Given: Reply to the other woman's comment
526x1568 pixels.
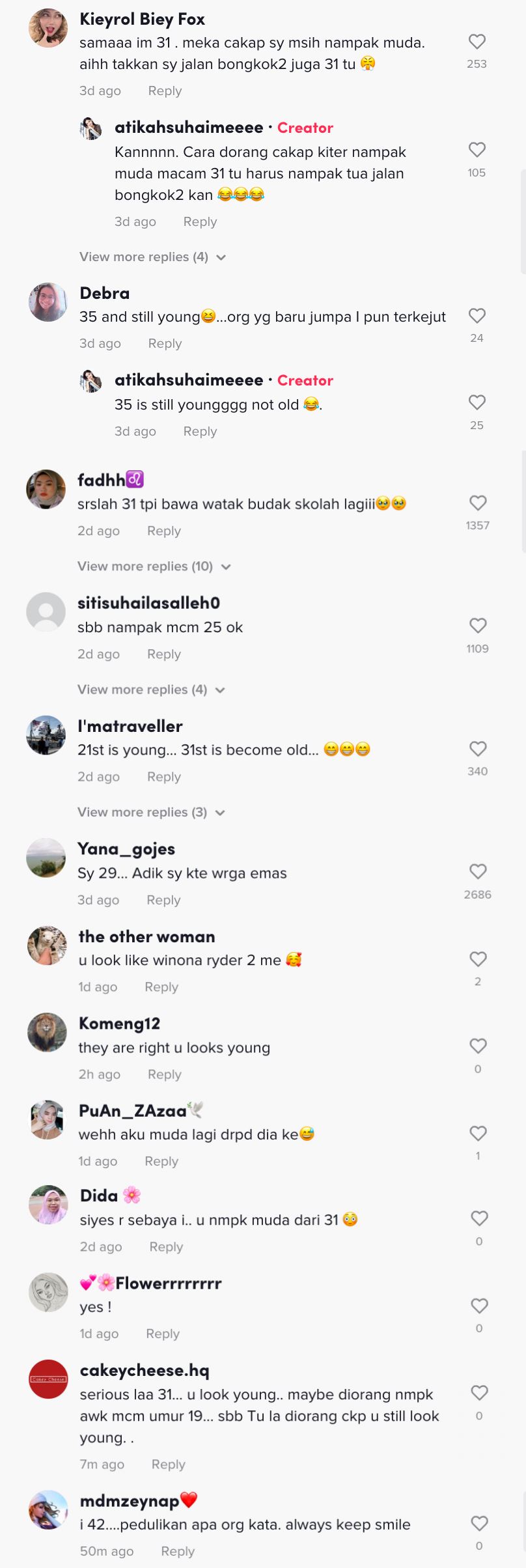Looking at the screenshot, I should pos(161,987).
